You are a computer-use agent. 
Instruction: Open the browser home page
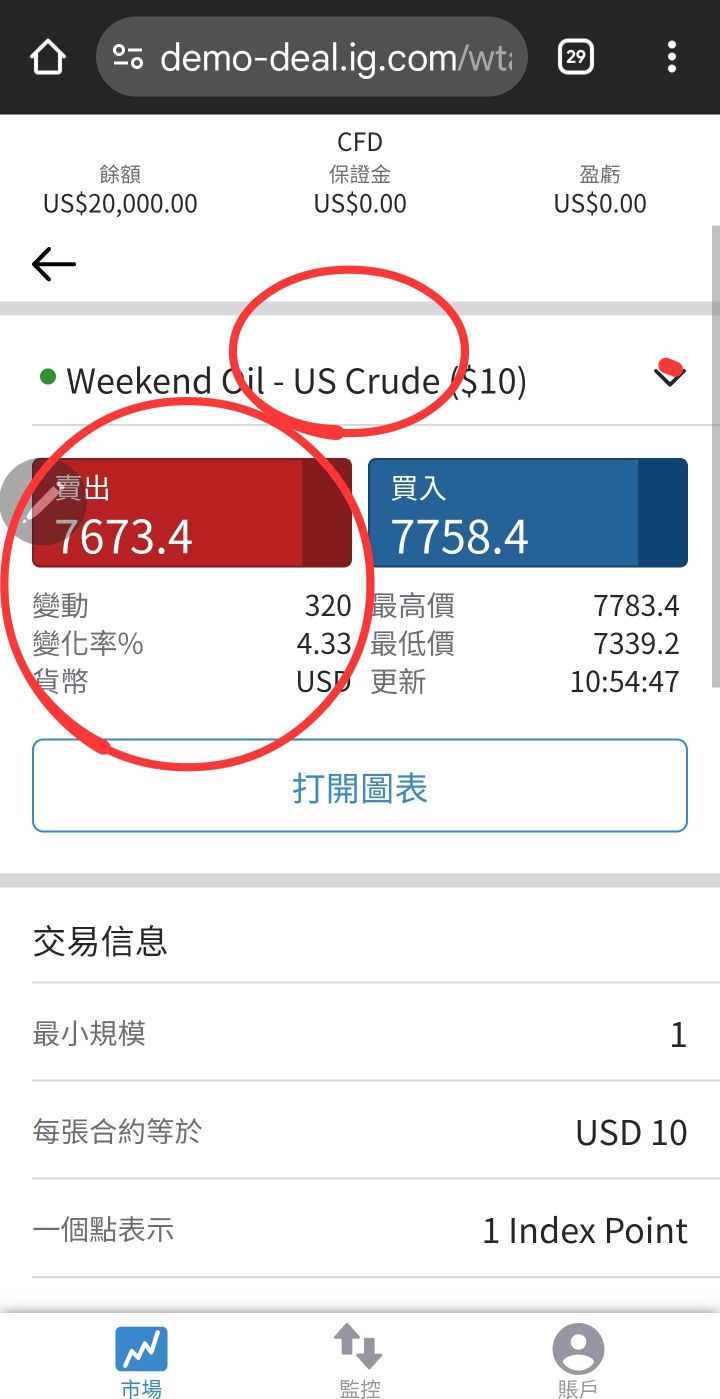point(47,57)
